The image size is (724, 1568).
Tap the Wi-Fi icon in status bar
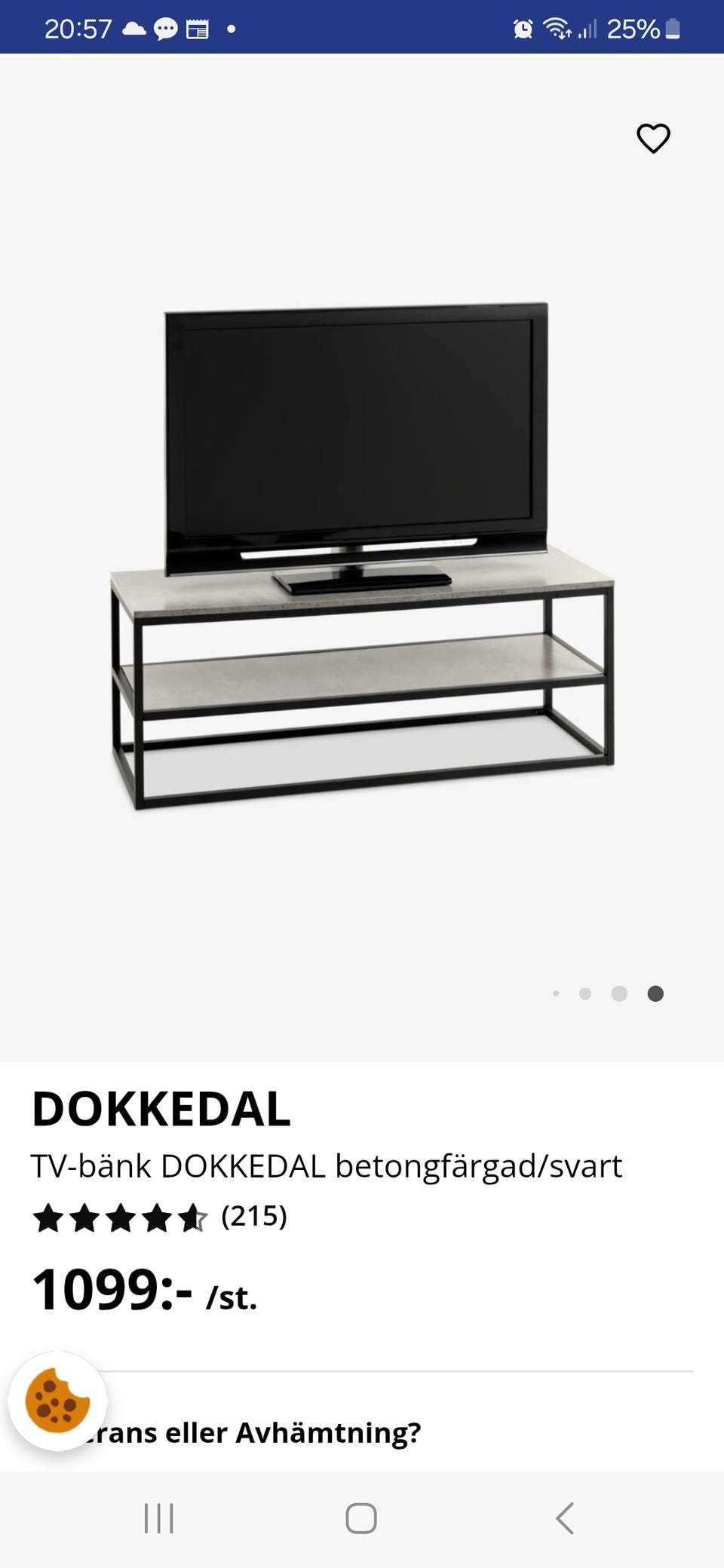click(x=558, y=29)
